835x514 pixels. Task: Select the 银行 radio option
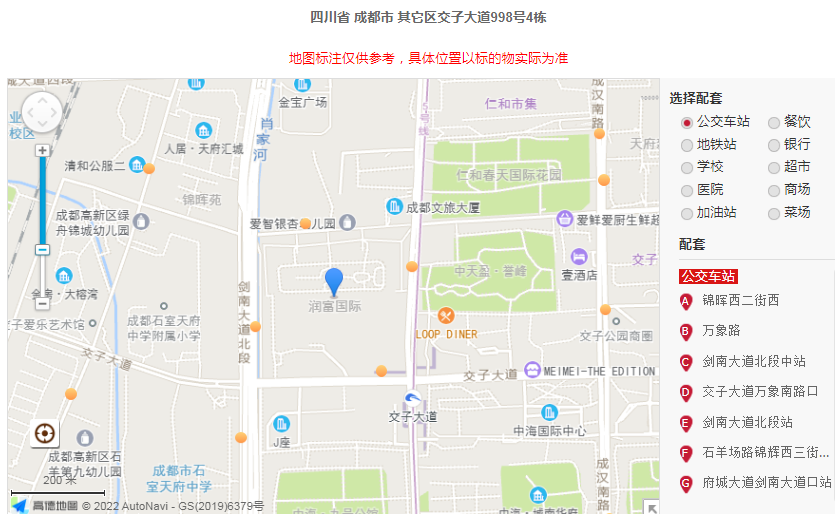(x=774, y=145)
